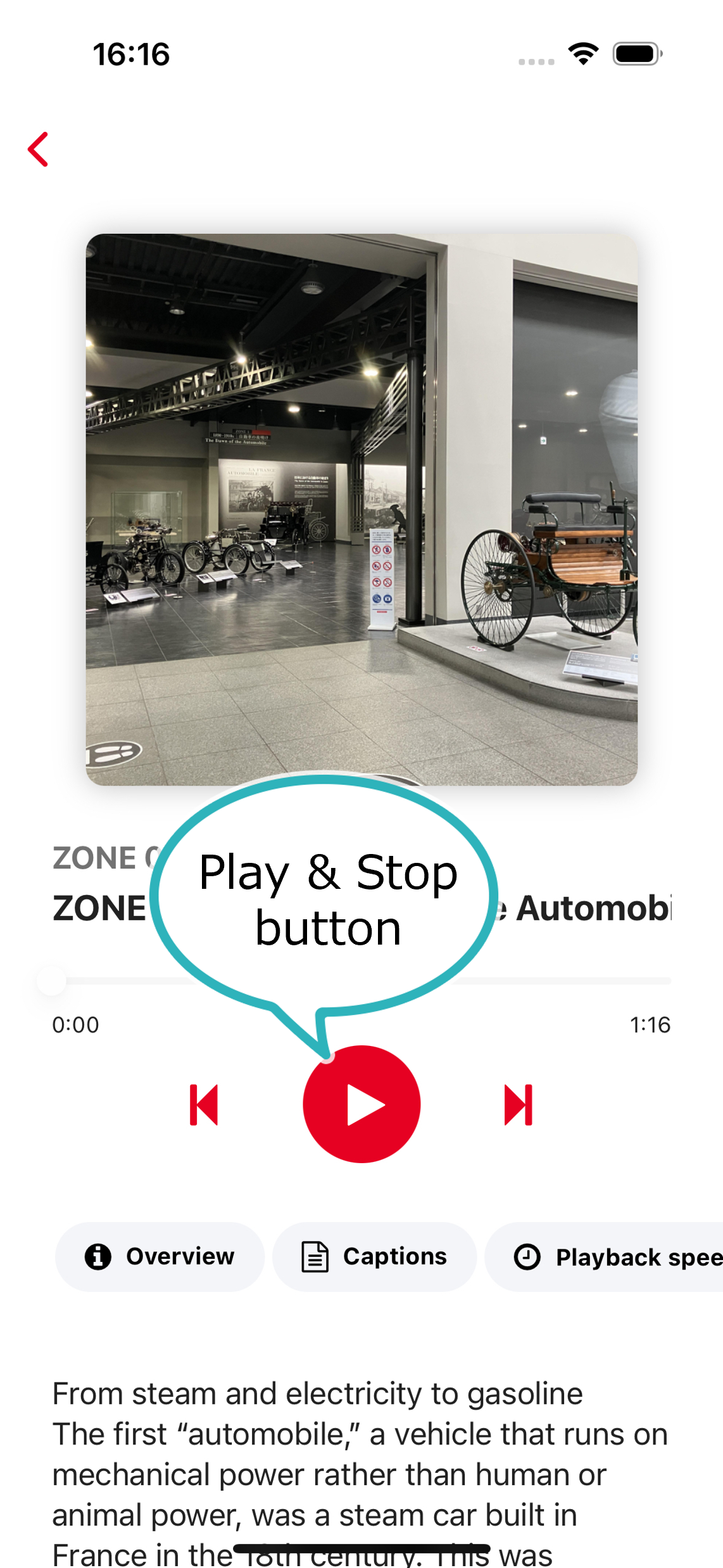Viewport: 723px width, 1568px height.
Task: Go back using the red arrow
Action: pyautogui.click(x=39, y=150)
